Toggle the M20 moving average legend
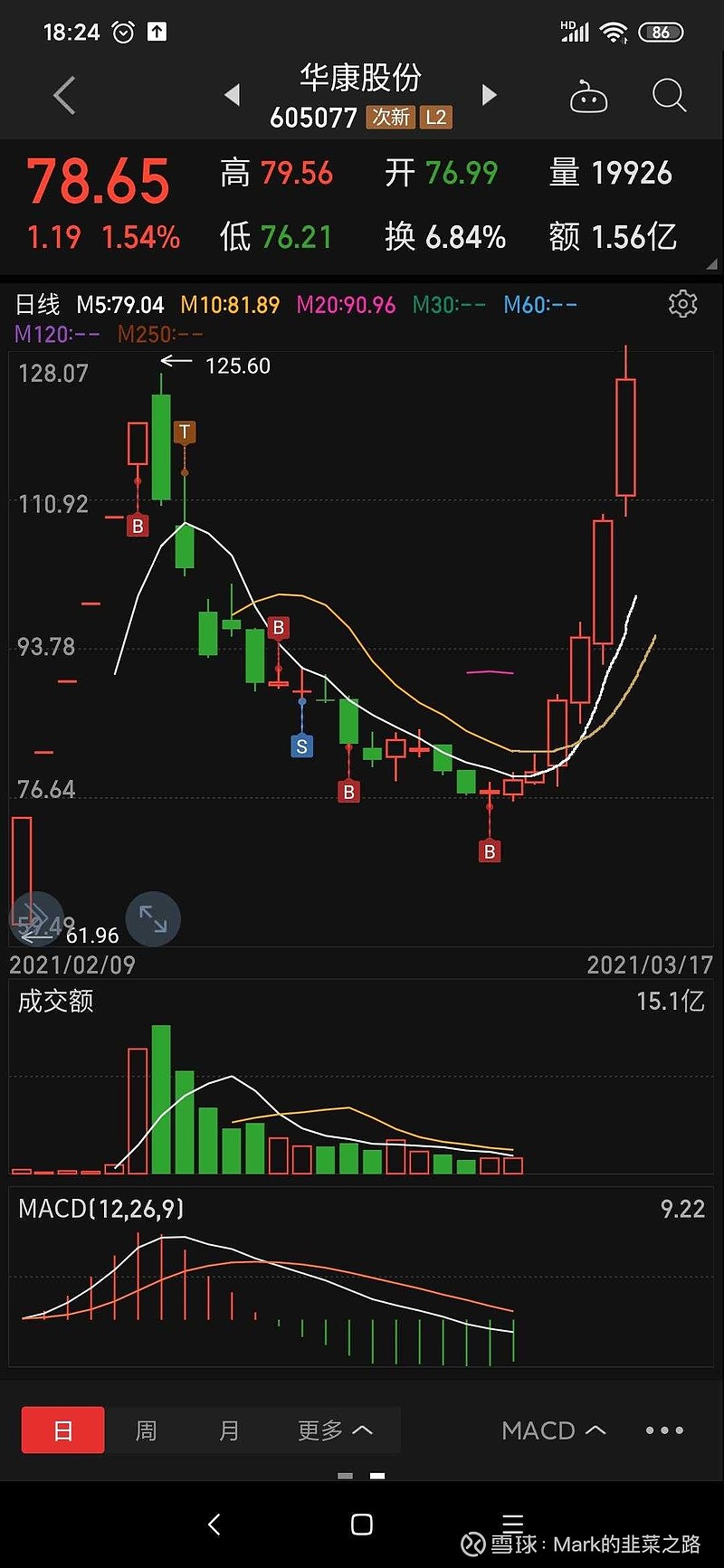The height and width of the screenshot is (1568, 724). point(345,305)
